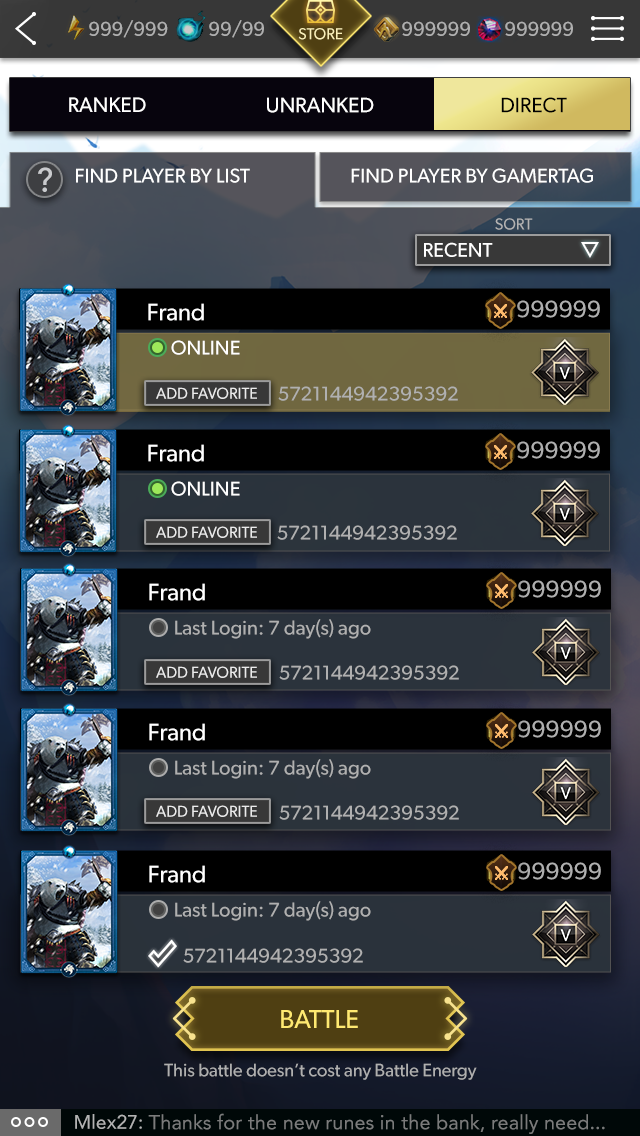Tap the question mark help icon
640x1136 pixels.
[44, 179]
